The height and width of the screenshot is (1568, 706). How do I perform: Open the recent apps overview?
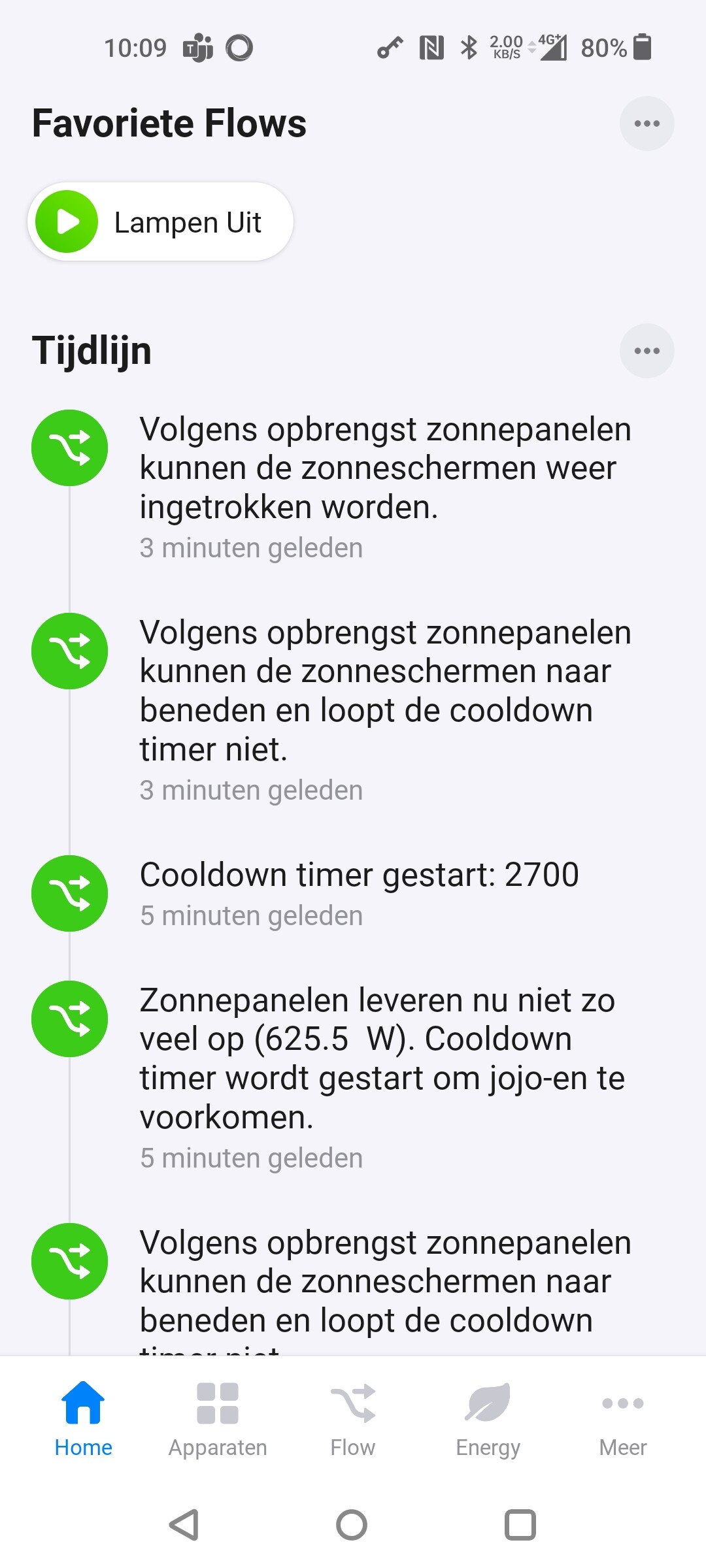[x=520, y=1525]
